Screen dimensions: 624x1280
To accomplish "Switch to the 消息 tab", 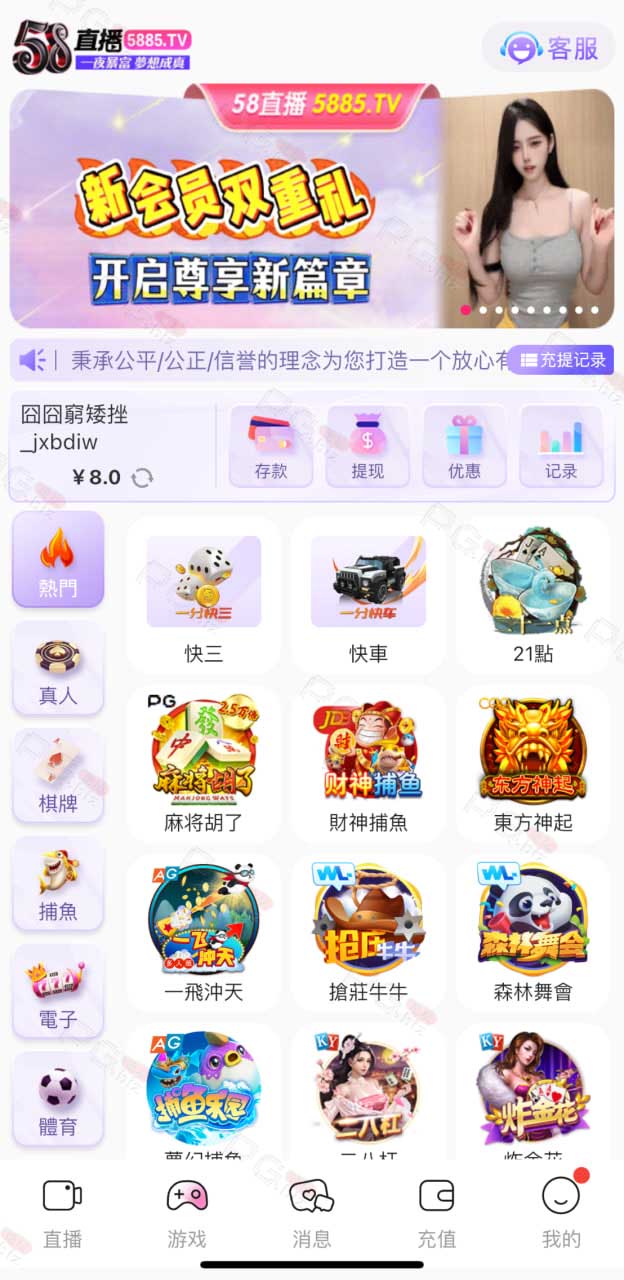I will click(311, 1213).
